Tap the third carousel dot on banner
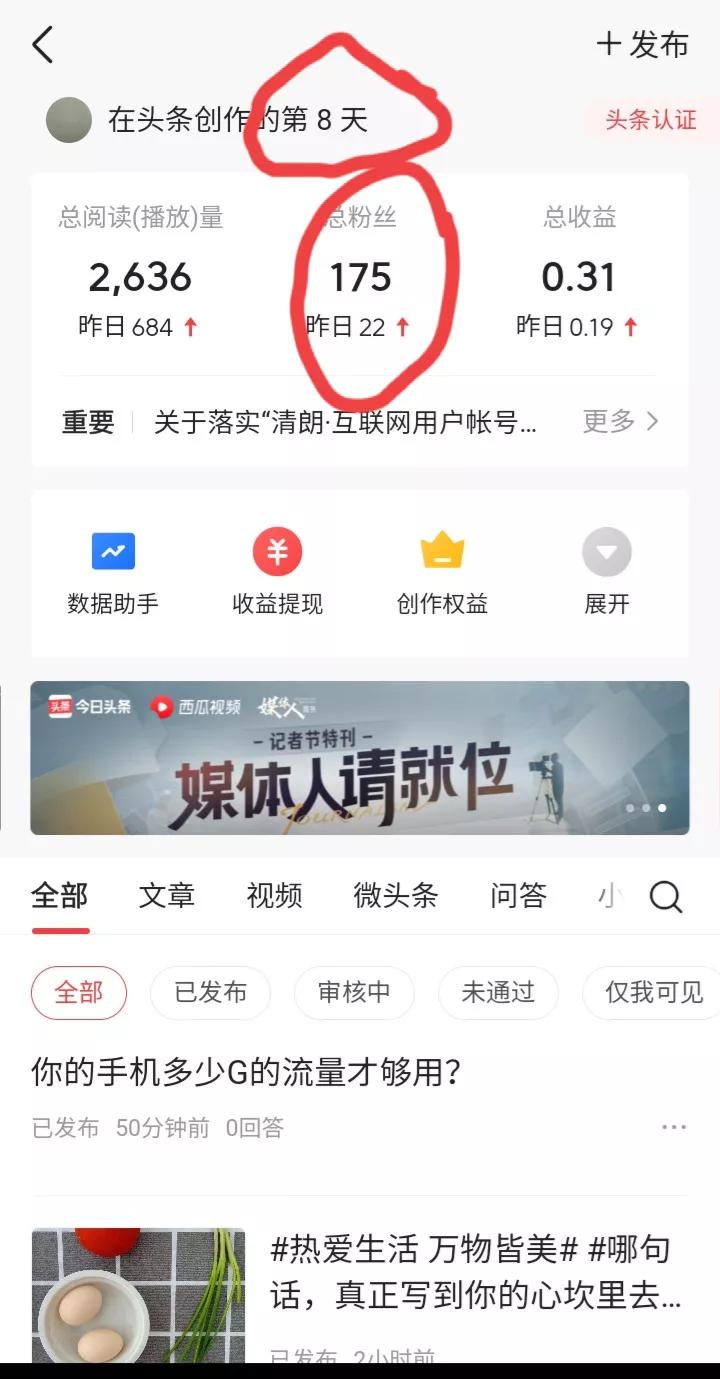The width and height of the screenshot is (720, 1379). coord(662,807)
